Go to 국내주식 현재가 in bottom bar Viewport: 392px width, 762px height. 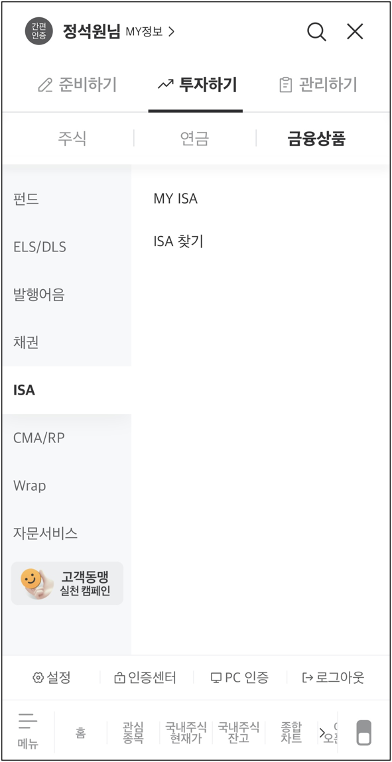(x=186, y=733)
